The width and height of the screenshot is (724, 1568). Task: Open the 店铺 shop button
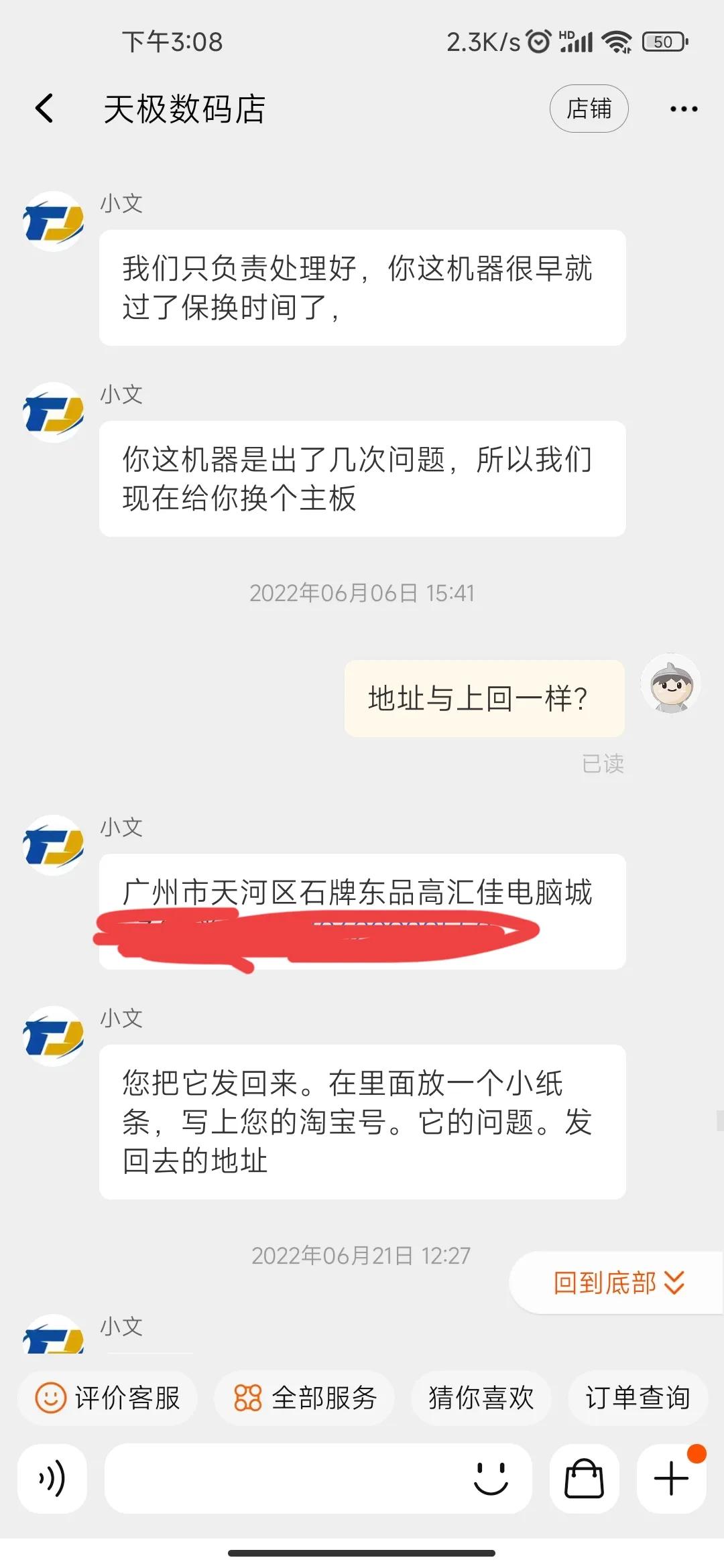point(589,109)
